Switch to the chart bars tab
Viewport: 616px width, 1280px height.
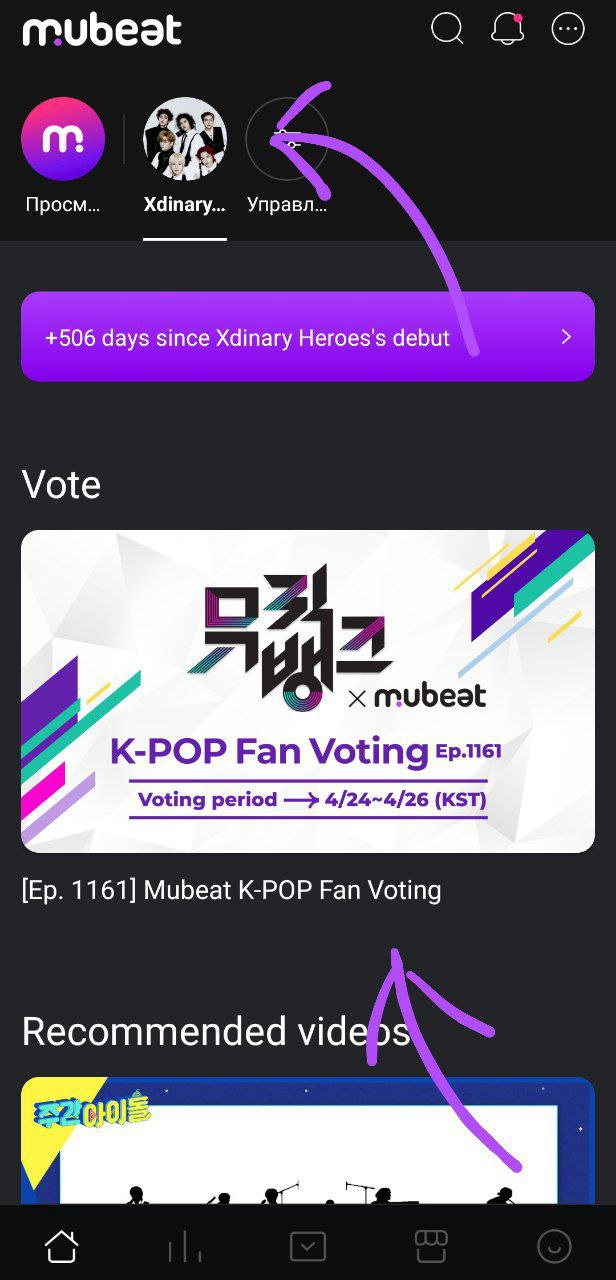185,1246
